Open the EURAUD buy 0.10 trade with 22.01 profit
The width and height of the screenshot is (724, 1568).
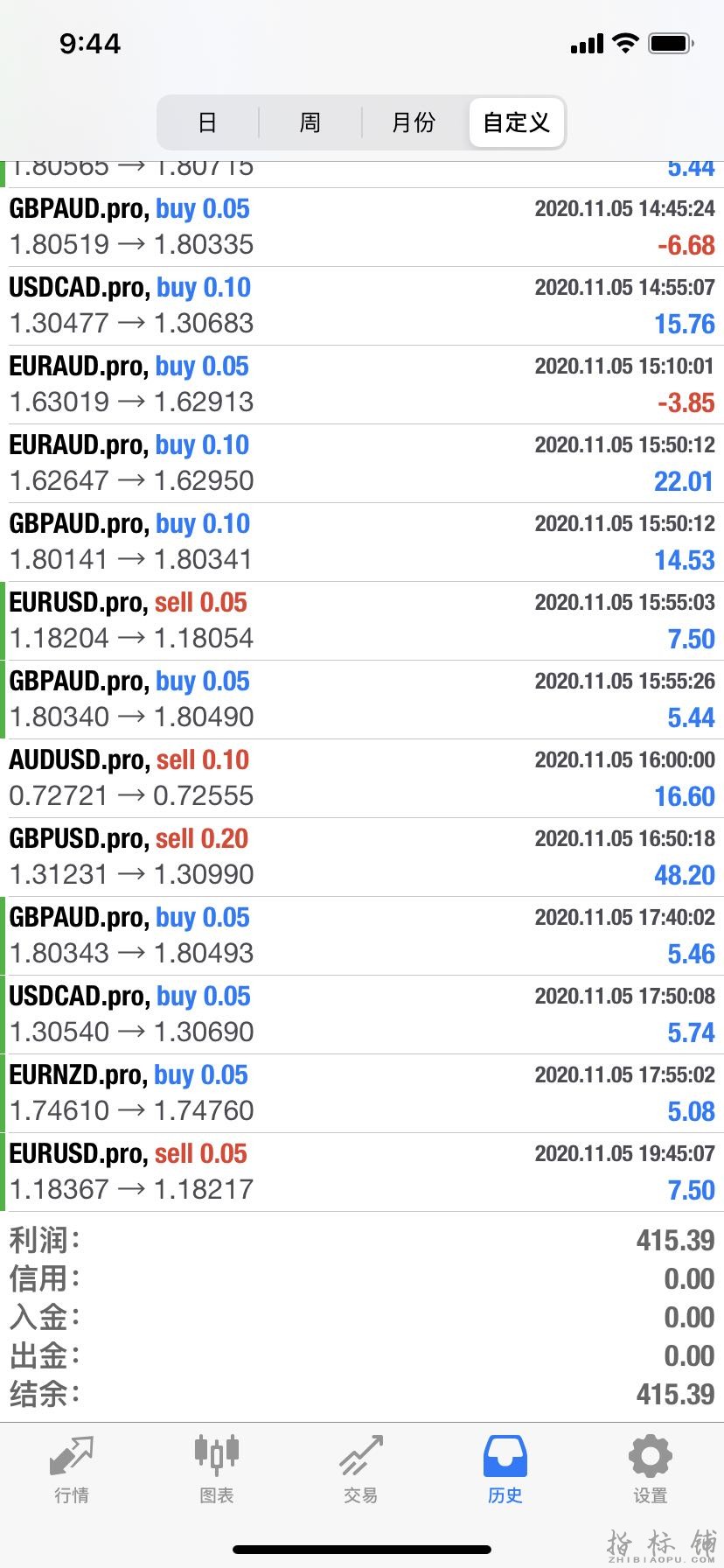[x=362, y=463]
